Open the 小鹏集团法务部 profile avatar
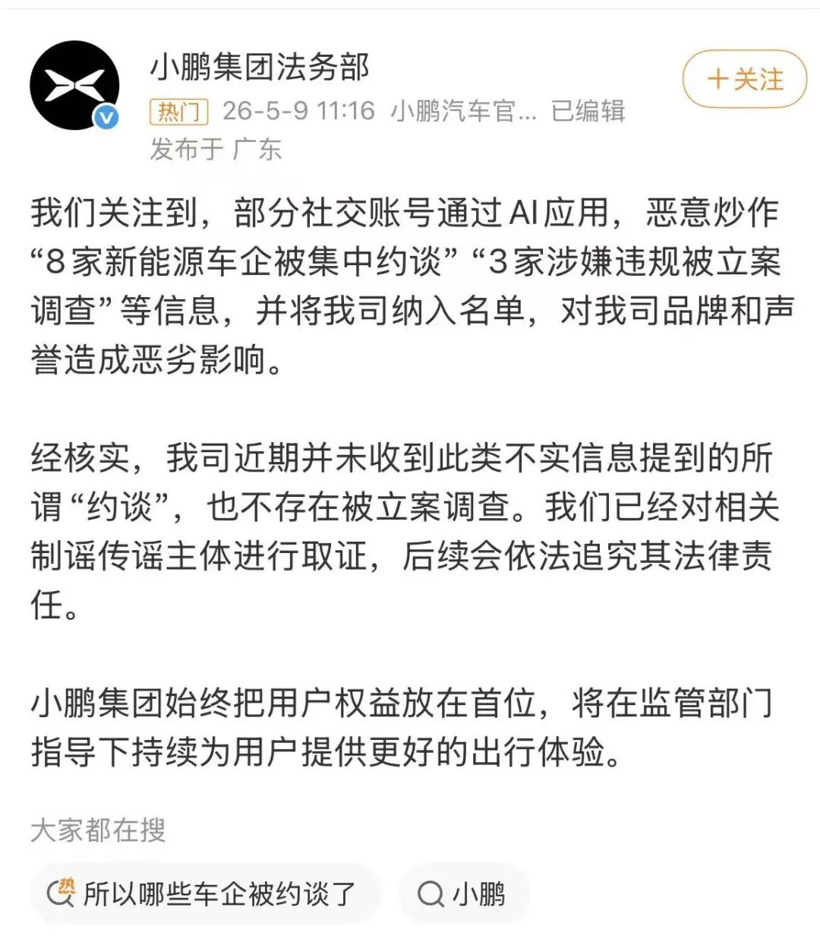 [75, 86]
